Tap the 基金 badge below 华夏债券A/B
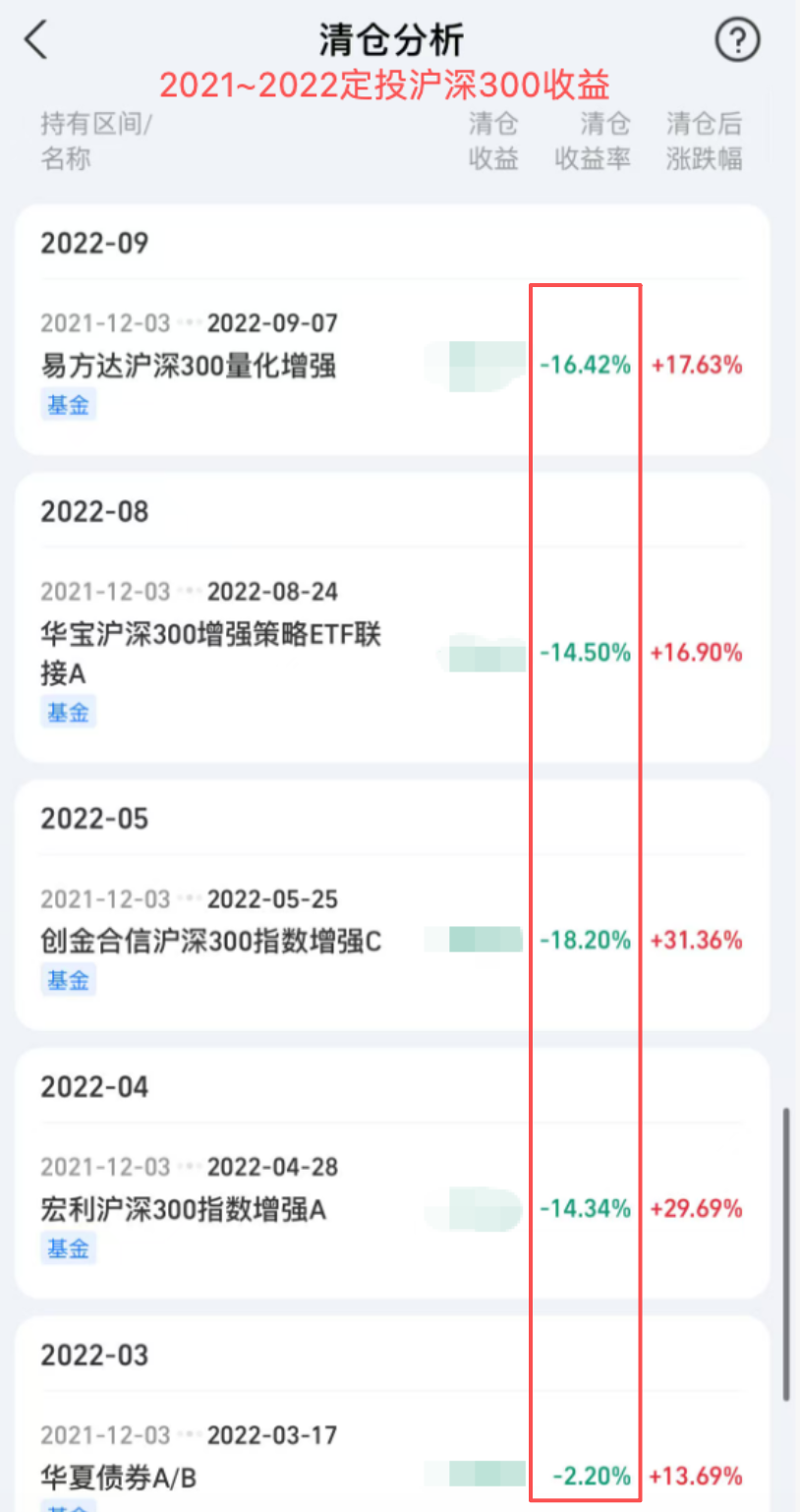The image size is (800, 1512). (x=67, y=1507)
